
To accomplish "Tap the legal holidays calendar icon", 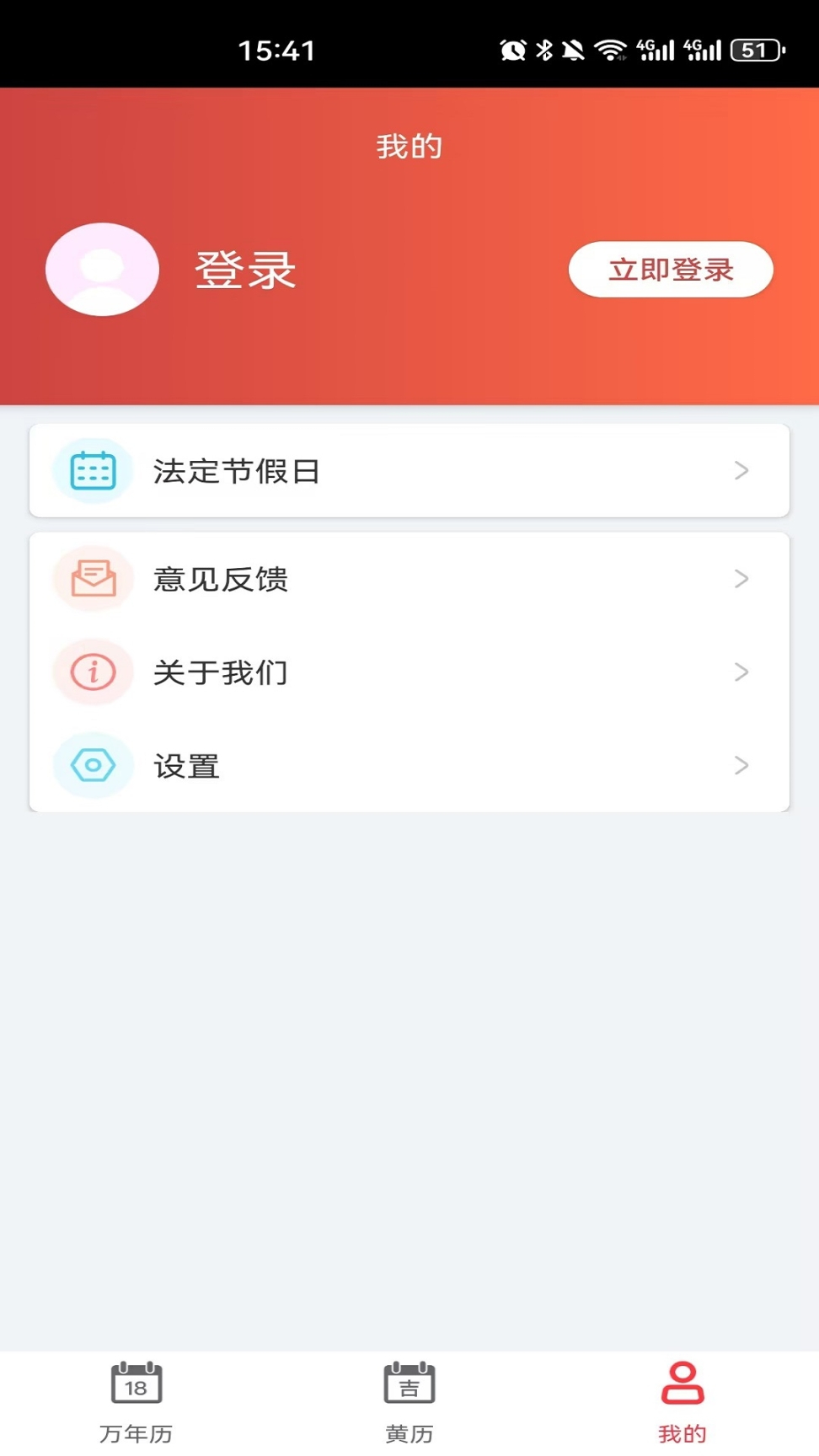I will (x=93, y=471).
